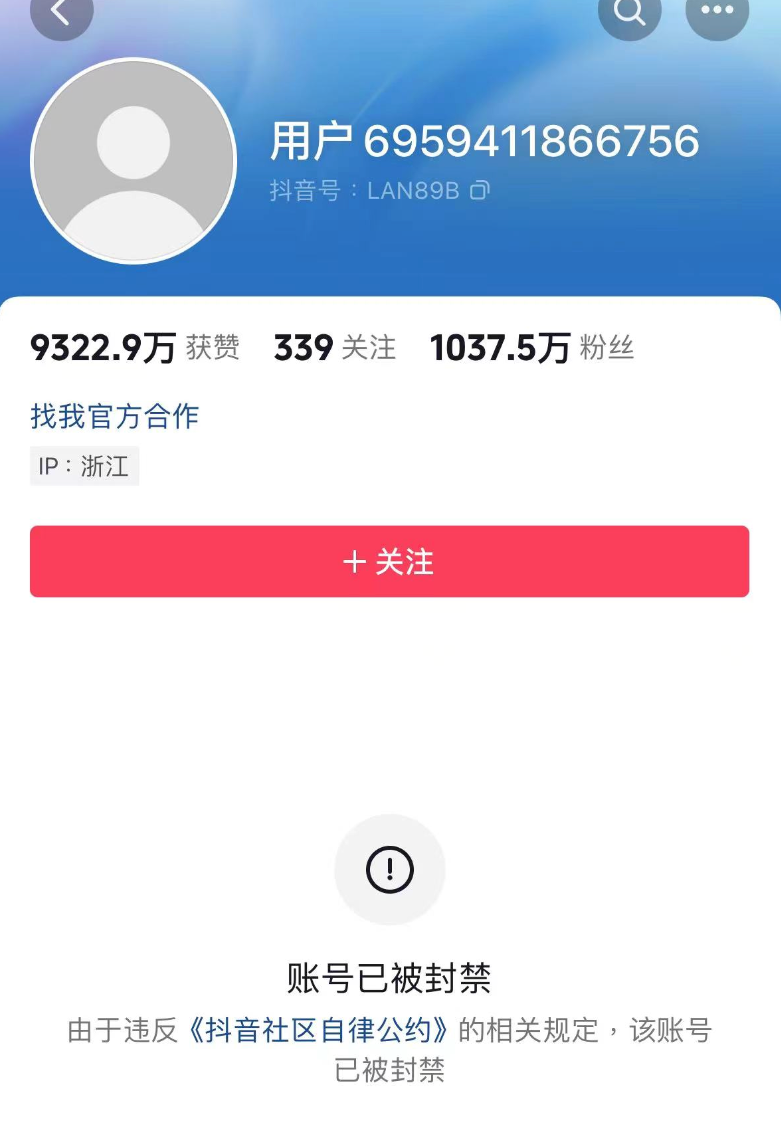This screenshot has height=1126, width=782.
Task: View the profile avatar picture
Action: click(x=134, y=161)
